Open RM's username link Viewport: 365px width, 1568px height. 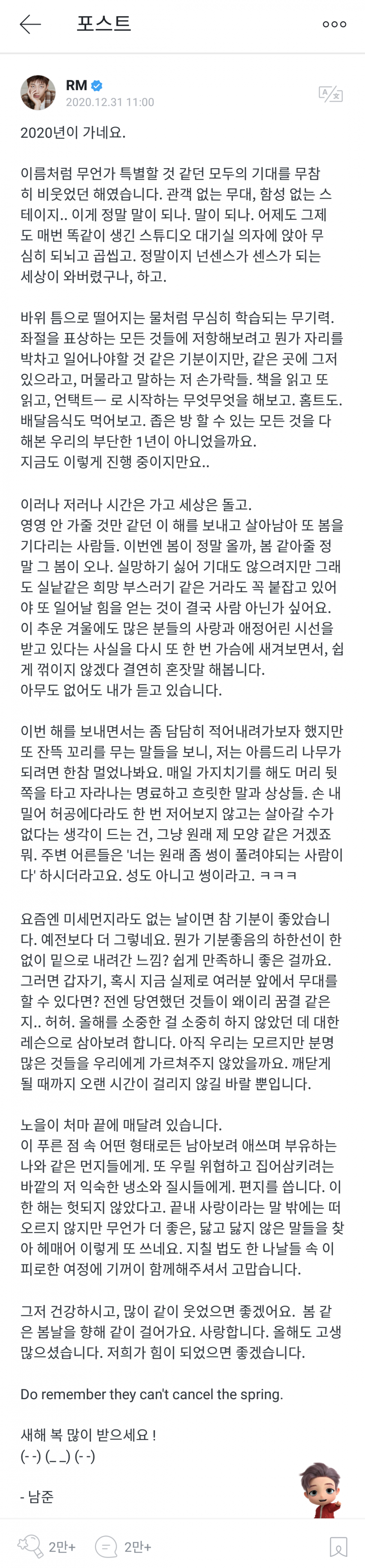(x=76, y=85)
